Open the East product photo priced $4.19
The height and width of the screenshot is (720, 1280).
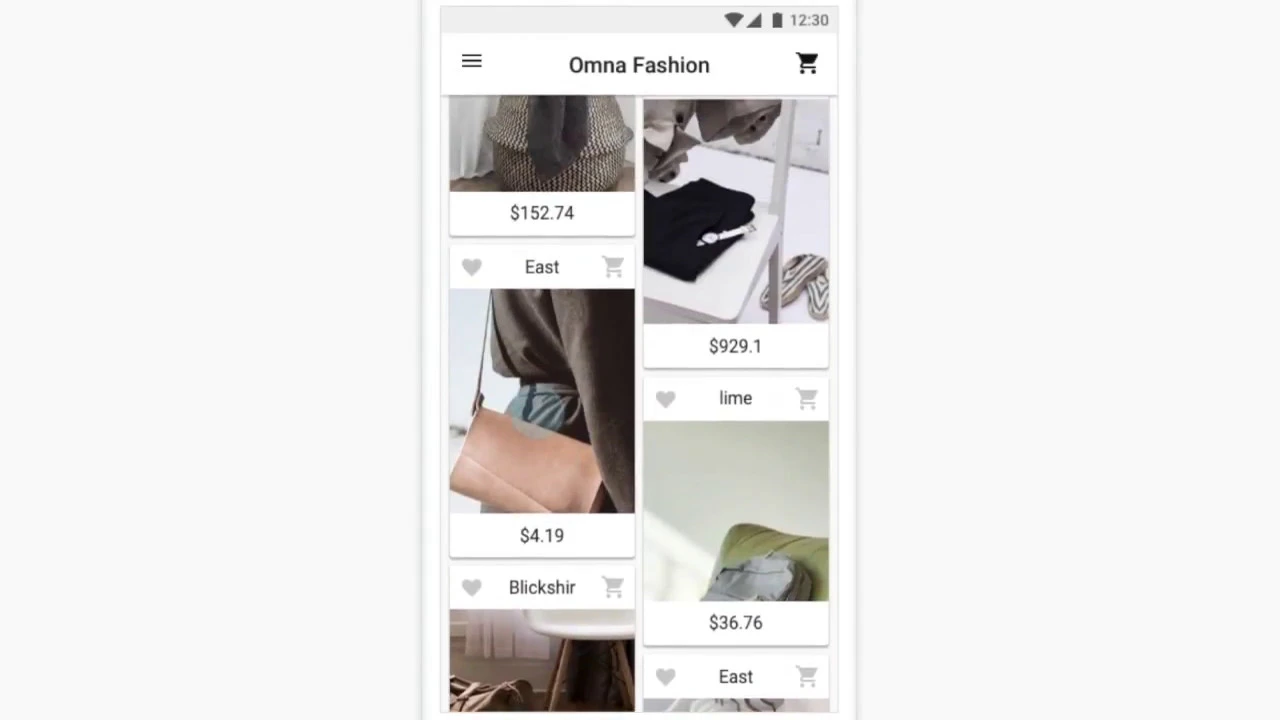(541, 401)
